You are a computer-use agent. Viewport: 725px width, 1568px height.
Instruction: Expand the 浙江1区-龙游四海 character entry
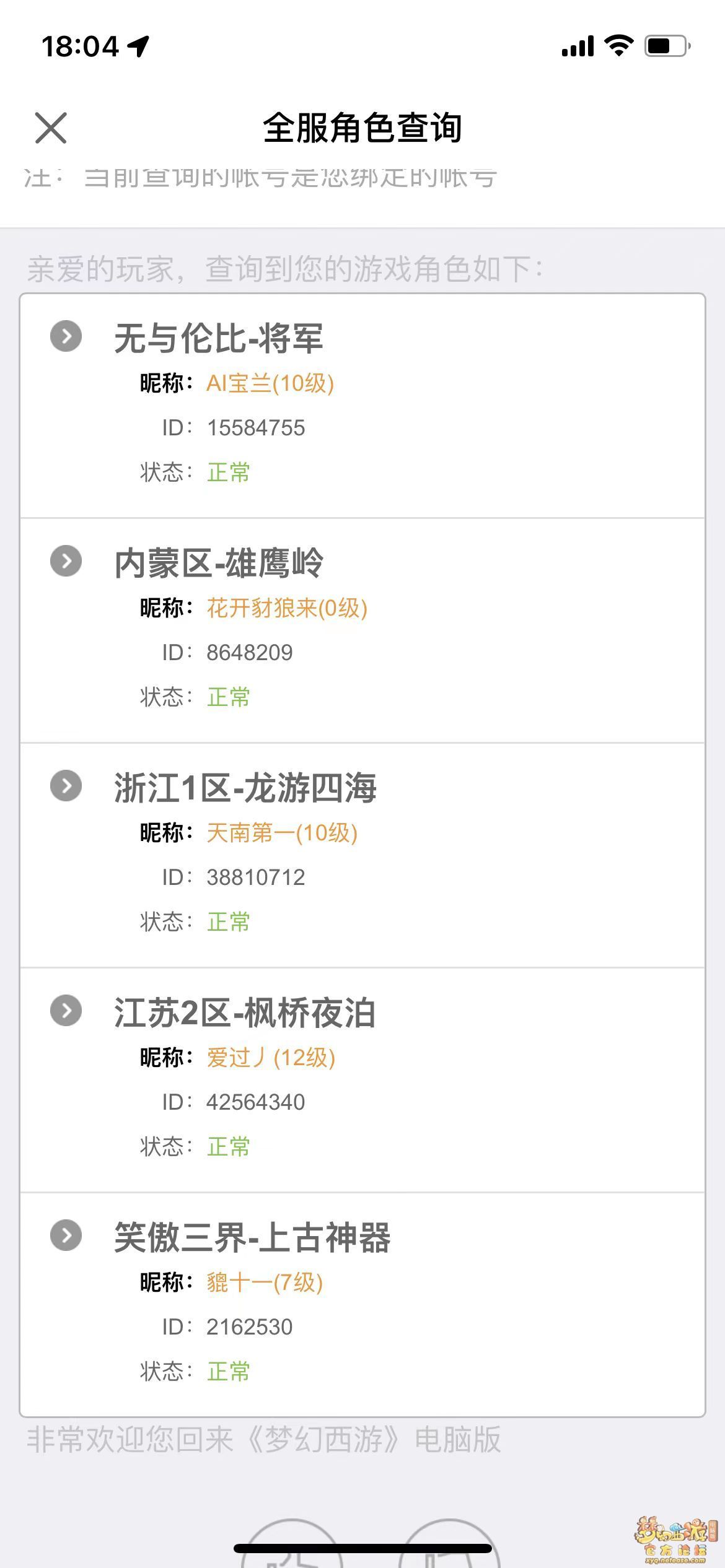tap(66, 786)
